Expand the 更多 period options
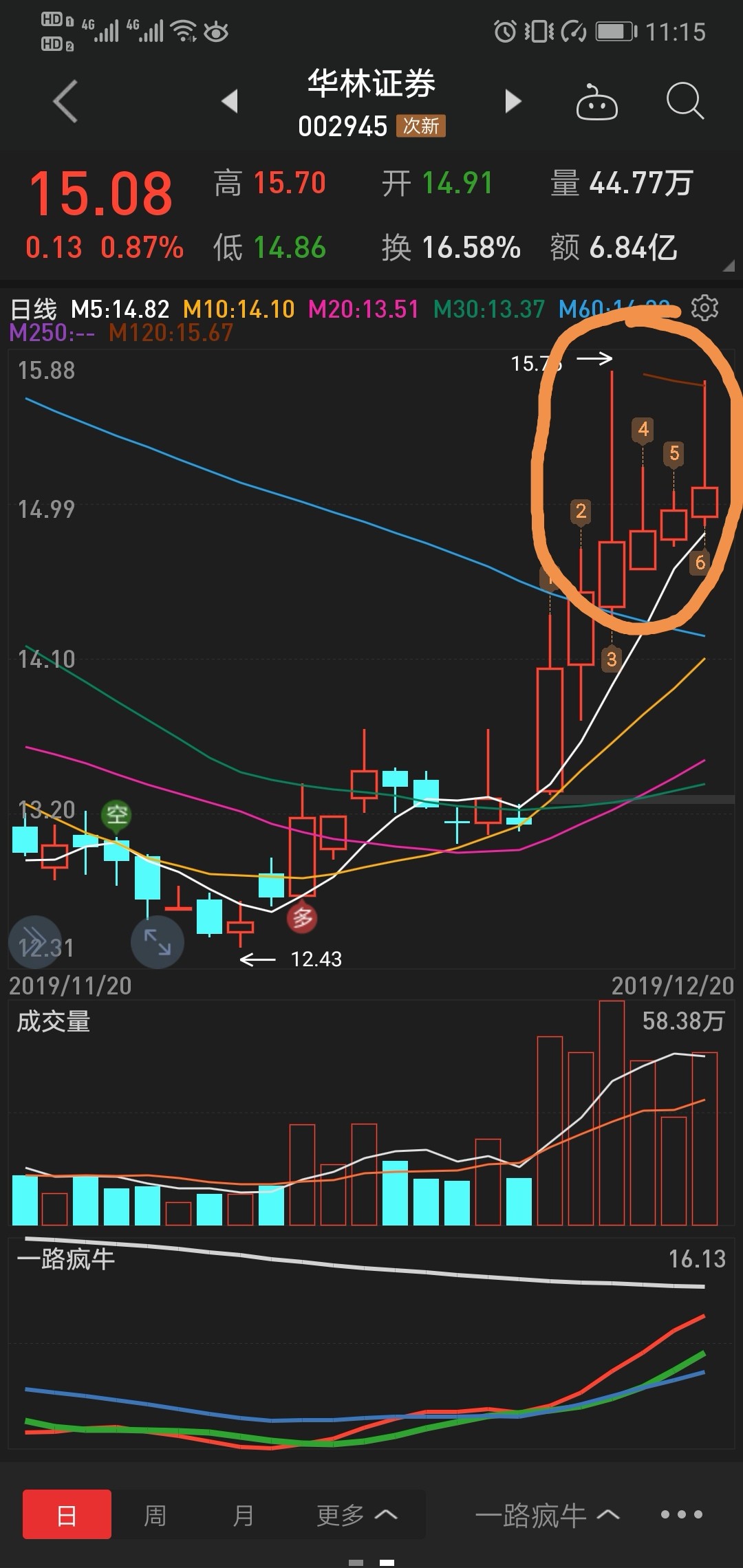 (356, 1514)
